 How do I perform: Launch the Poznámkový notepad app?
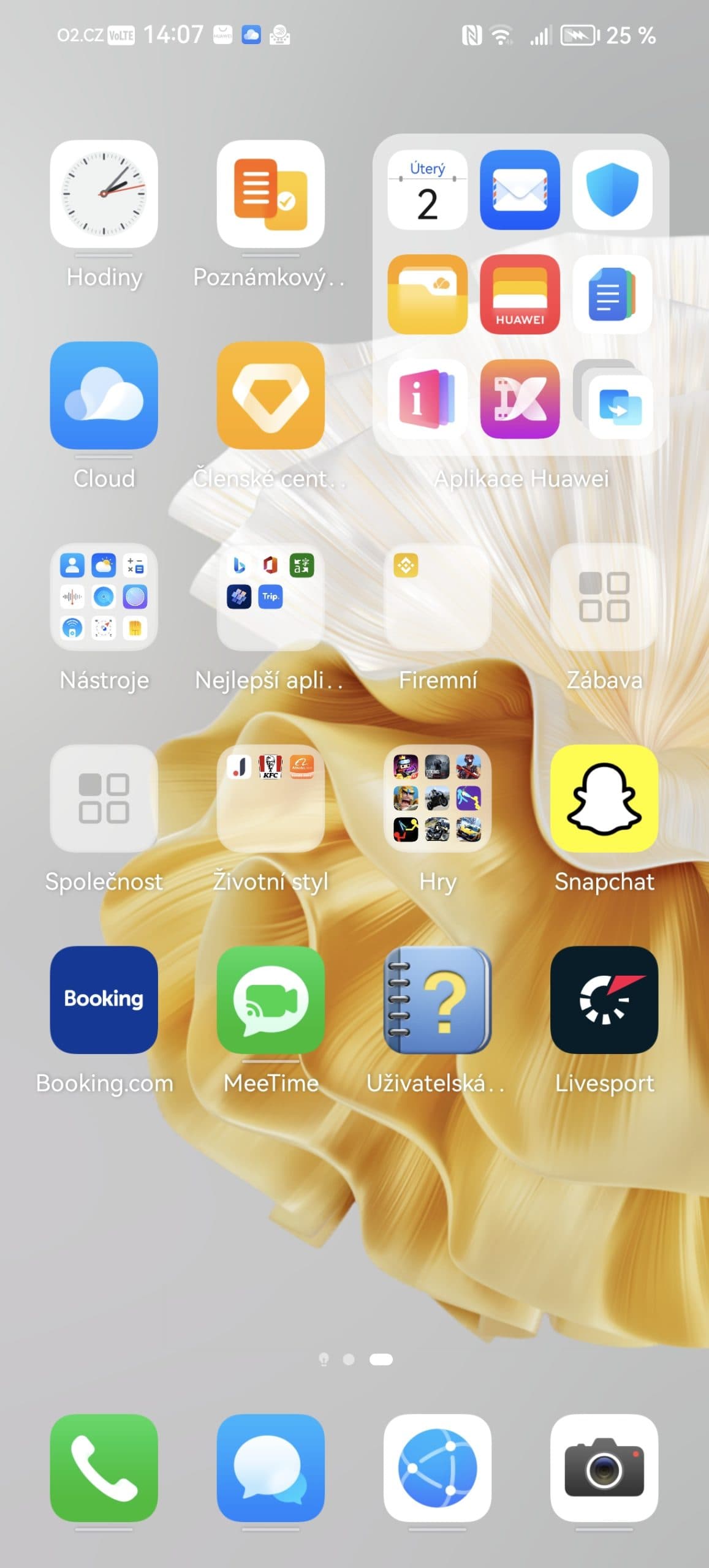tap(270, 194)
